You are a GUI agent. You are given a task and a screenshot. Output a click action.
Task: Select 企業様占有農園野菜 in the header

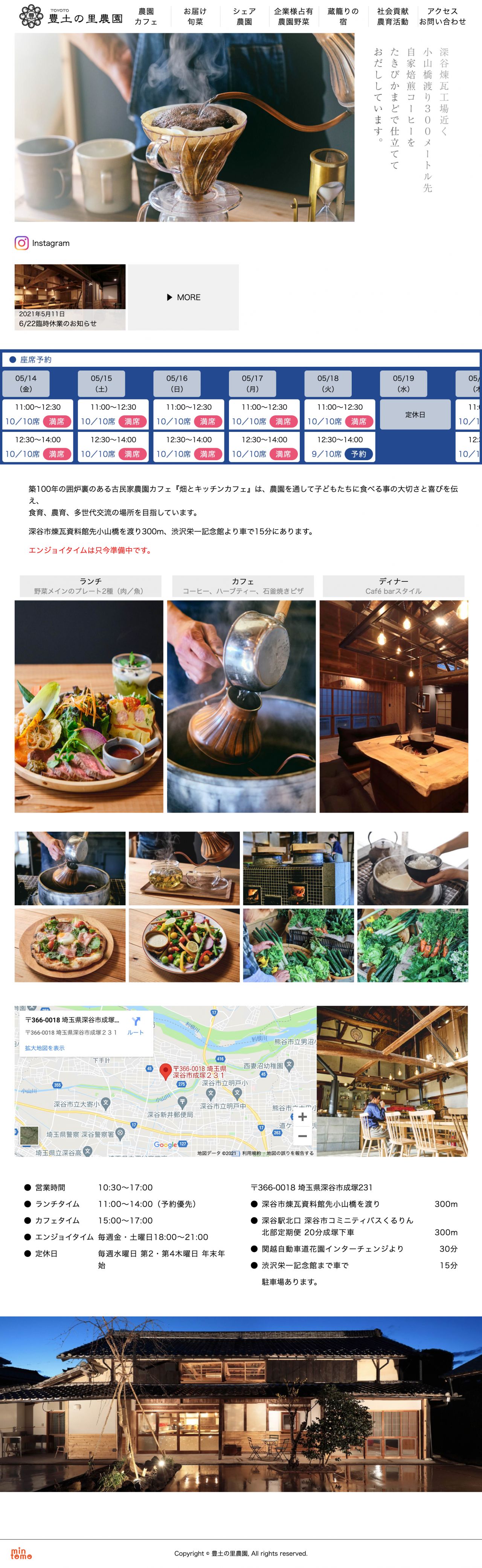tap(293, 17)
